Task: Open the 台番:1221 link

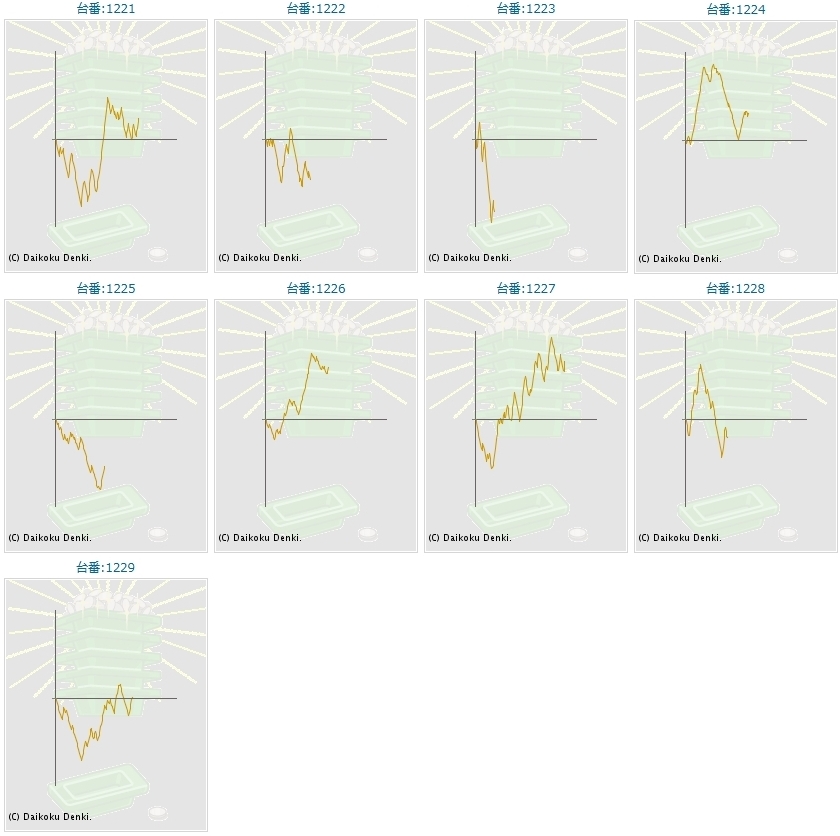Action: click(x=106, y=9)
